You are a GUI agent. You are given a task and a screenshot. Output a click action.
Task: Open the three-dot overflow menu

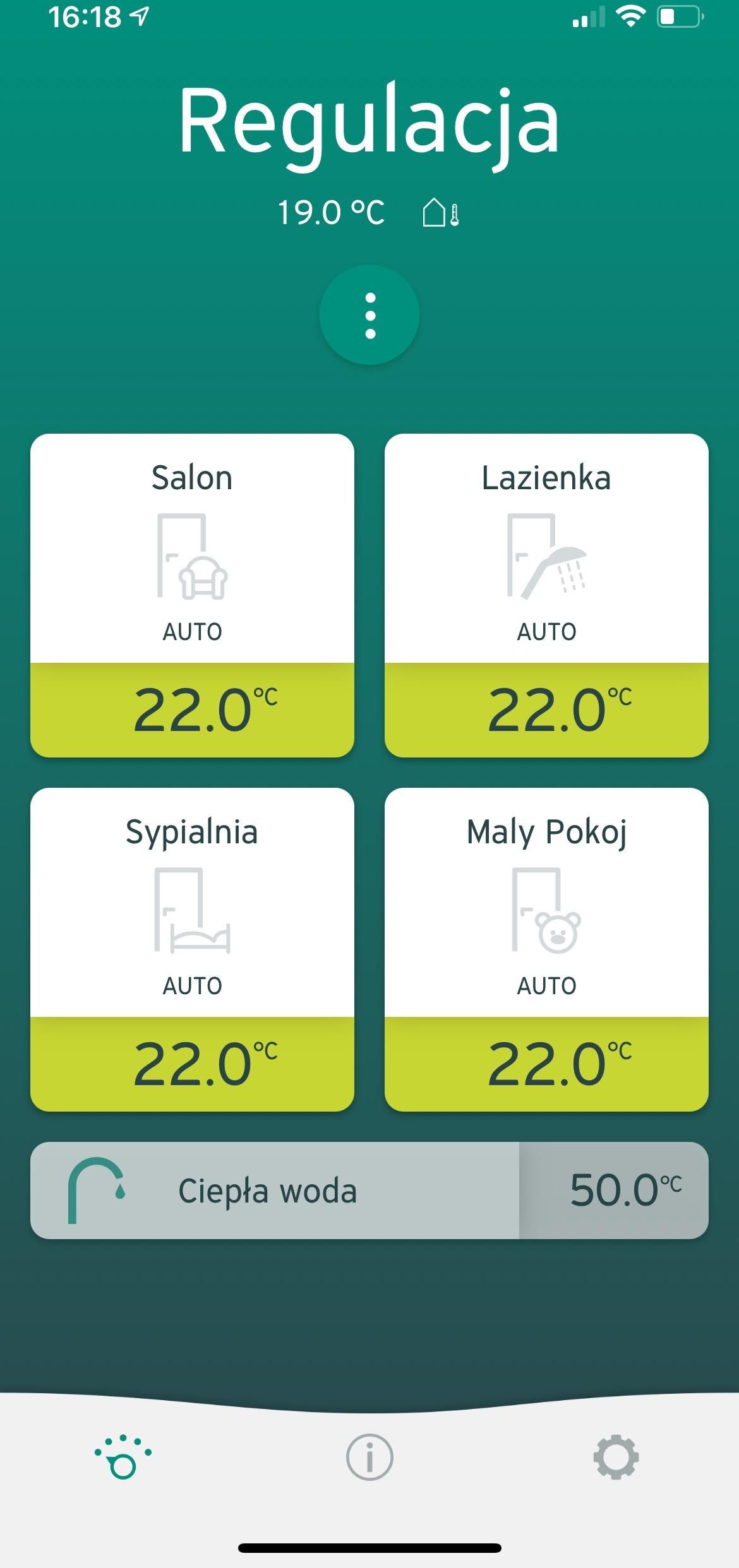coord(369,316)
